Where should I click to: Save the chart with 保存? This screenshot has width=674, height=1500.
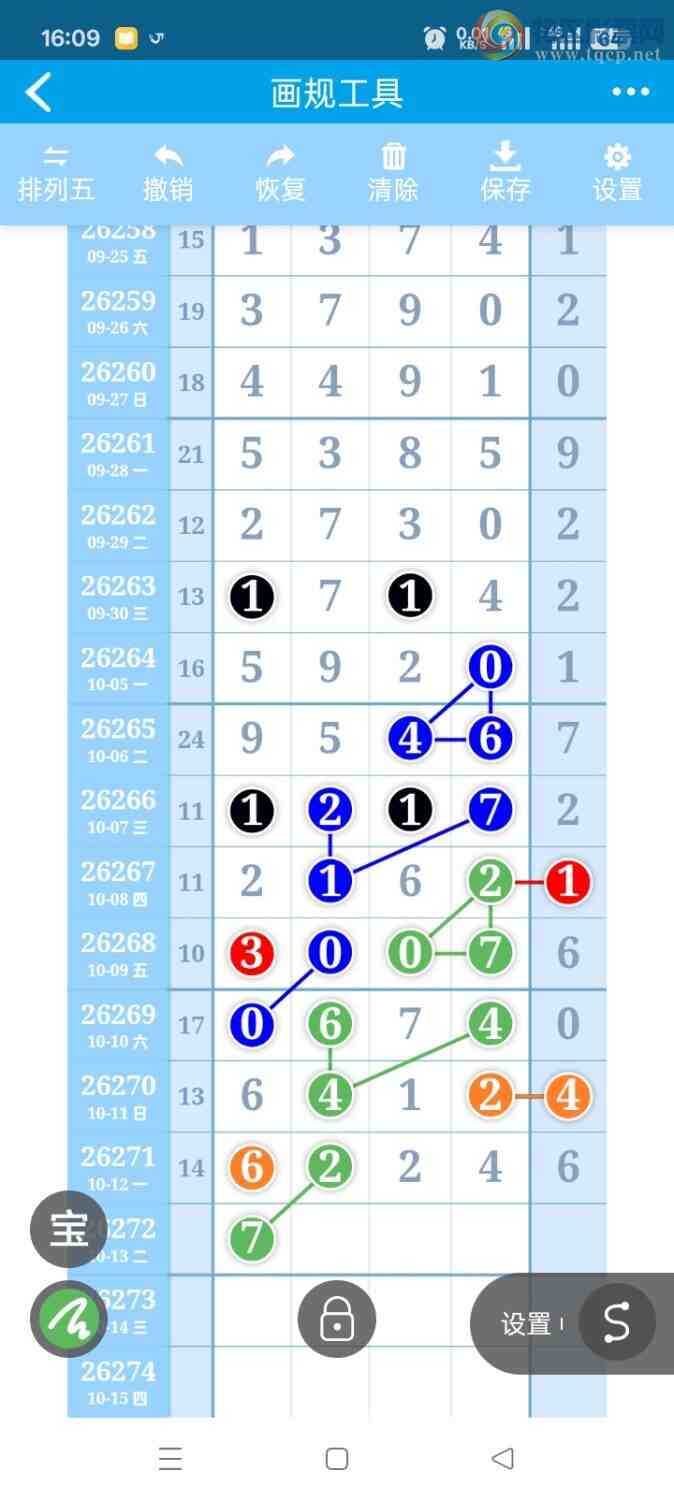pos(505,174)
